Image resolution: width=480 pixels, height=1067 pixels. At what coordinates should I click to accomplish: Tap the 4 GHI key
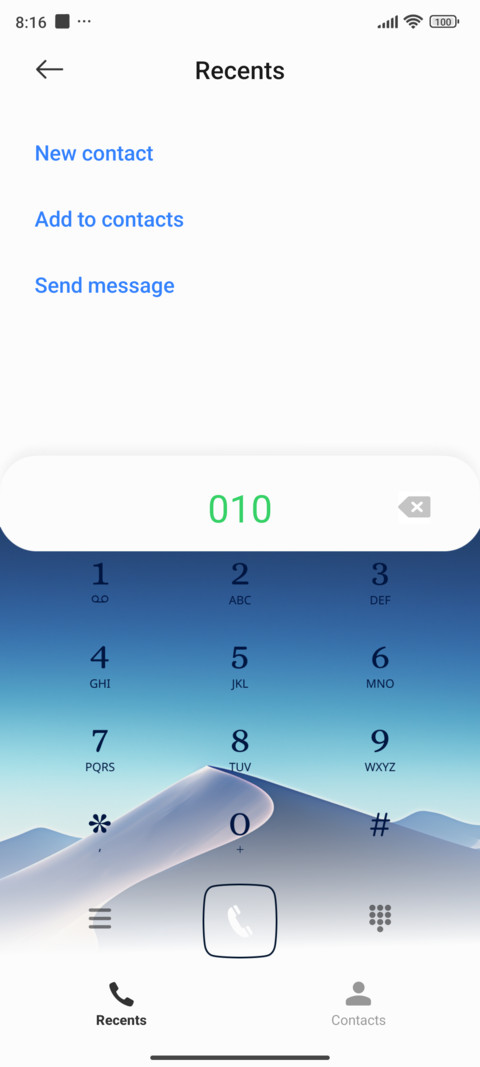tap(100, 667)
